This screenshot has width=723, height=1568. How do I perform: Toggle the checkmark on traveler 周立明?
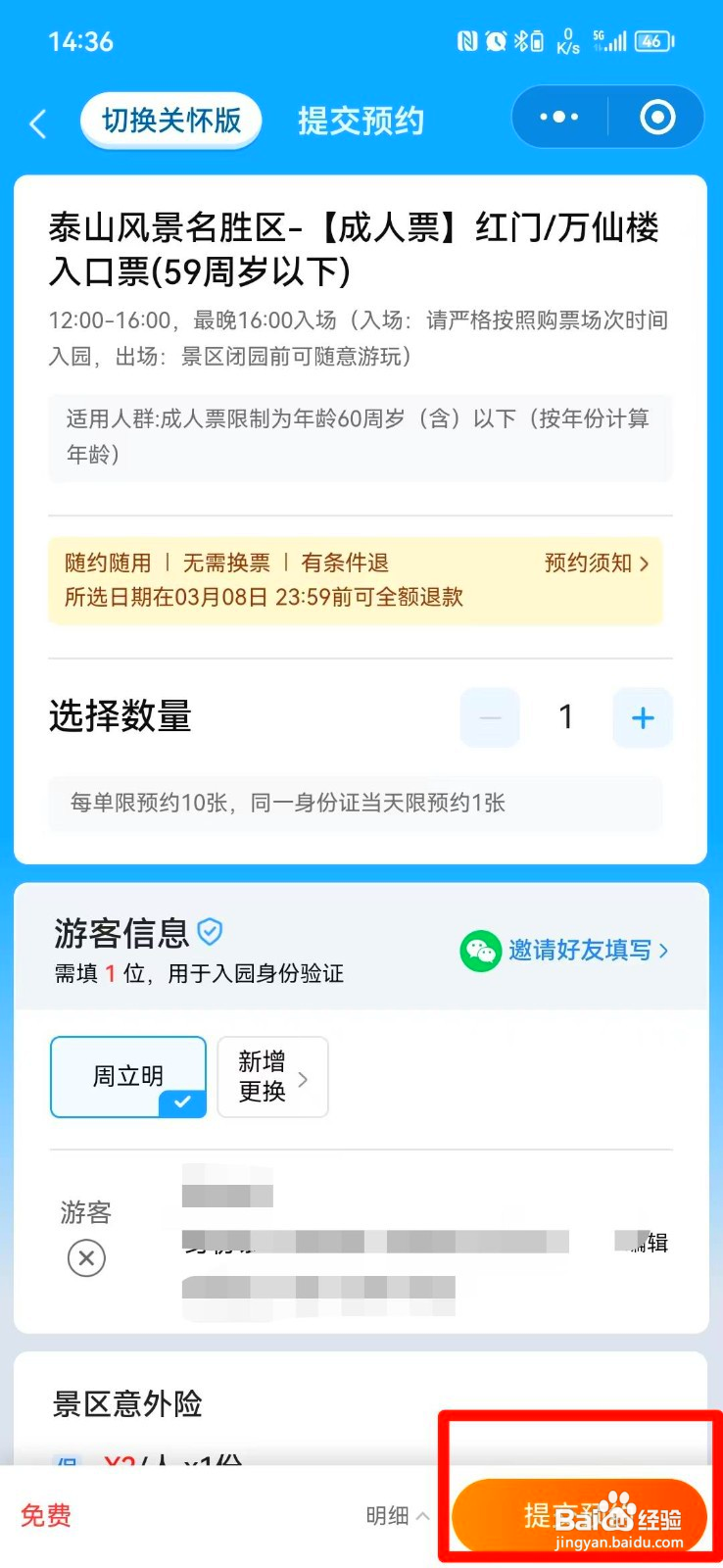(183, 1102)
